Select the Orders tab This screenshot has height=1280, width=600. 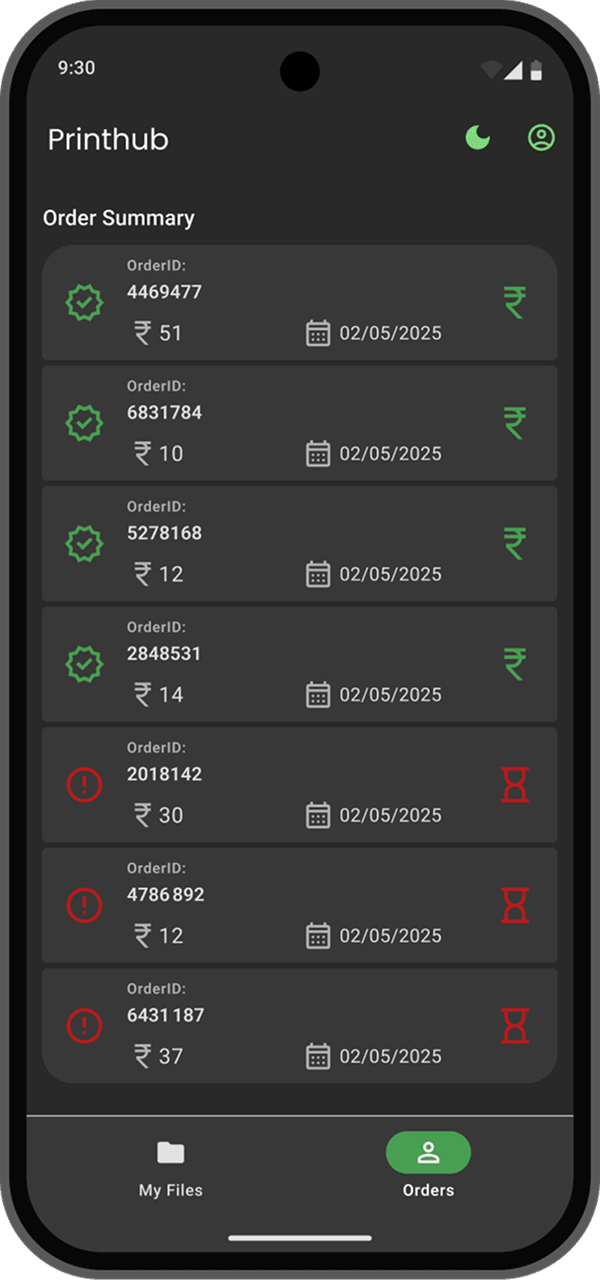coord(428,1167)
